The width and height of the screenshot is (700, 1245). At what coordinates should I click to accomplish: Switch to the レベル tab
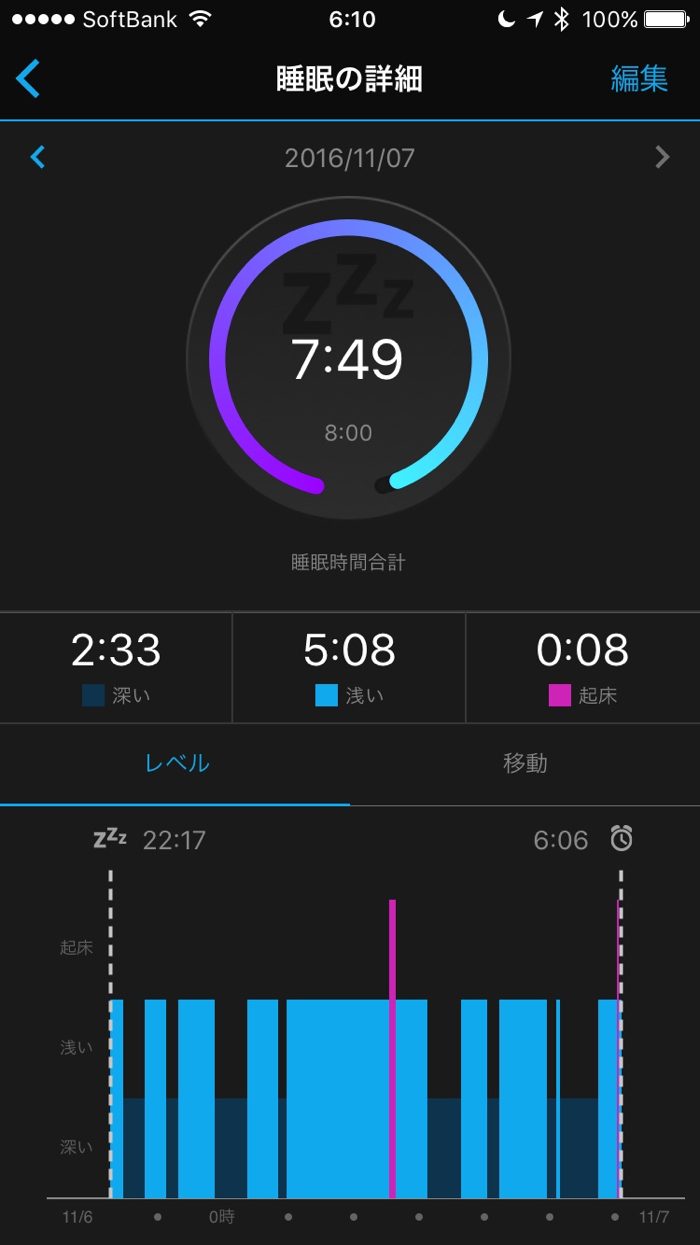[x=176, y=764]
